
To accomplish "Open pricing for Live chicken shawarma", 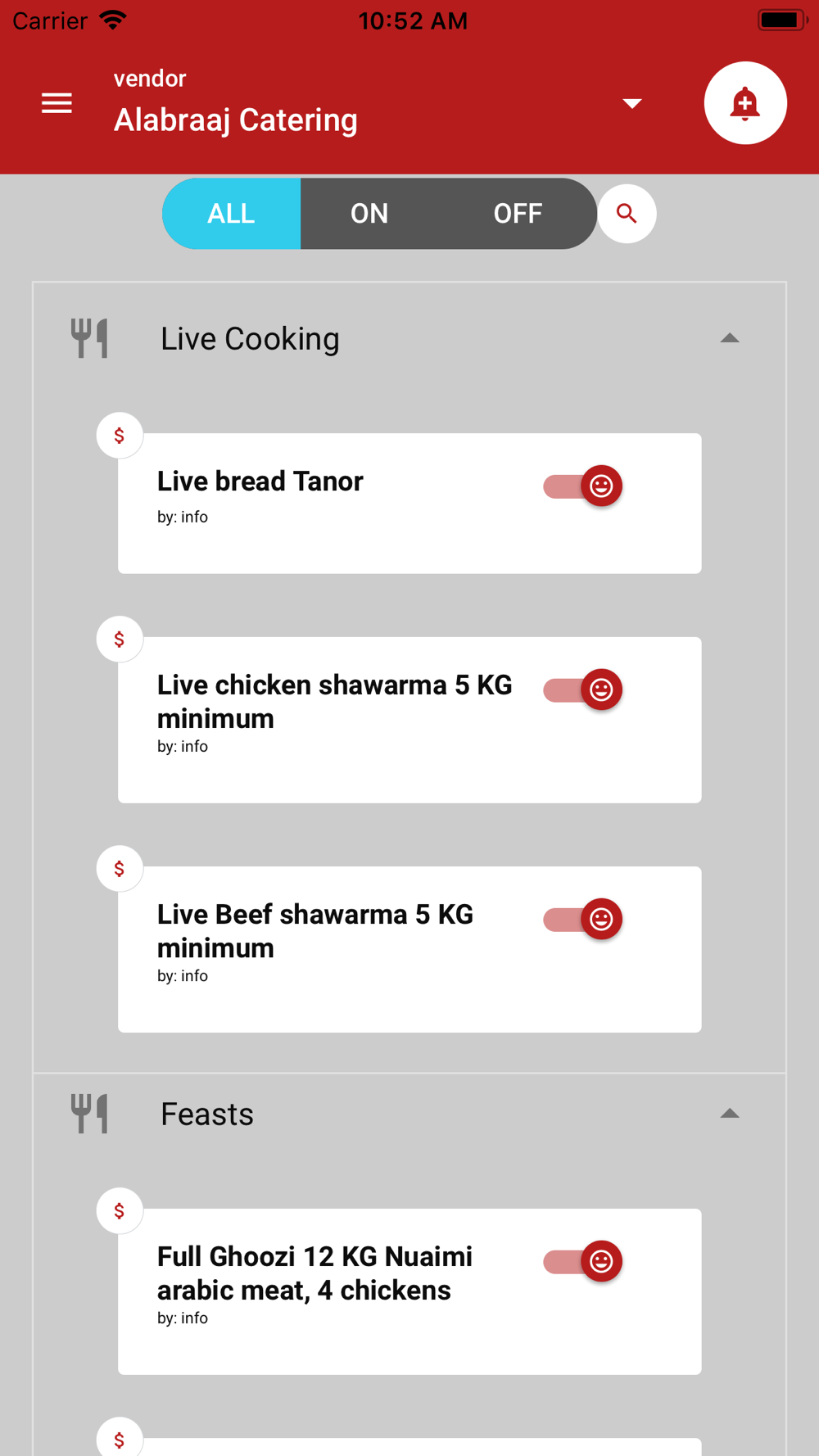I will (x=120, y=640).
